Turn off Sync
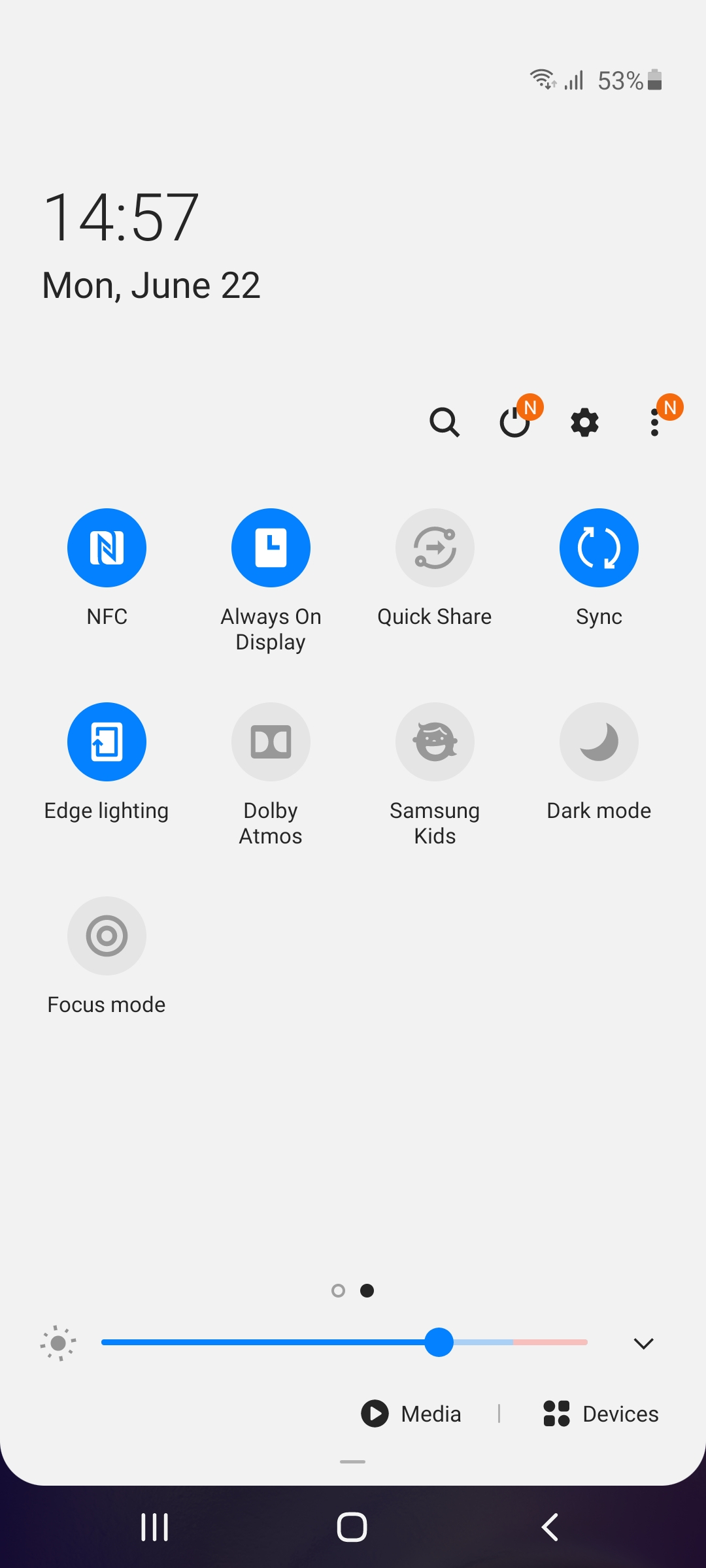Image resolution: width=706 pixels, height=1568 pixels. click(599, 547)
